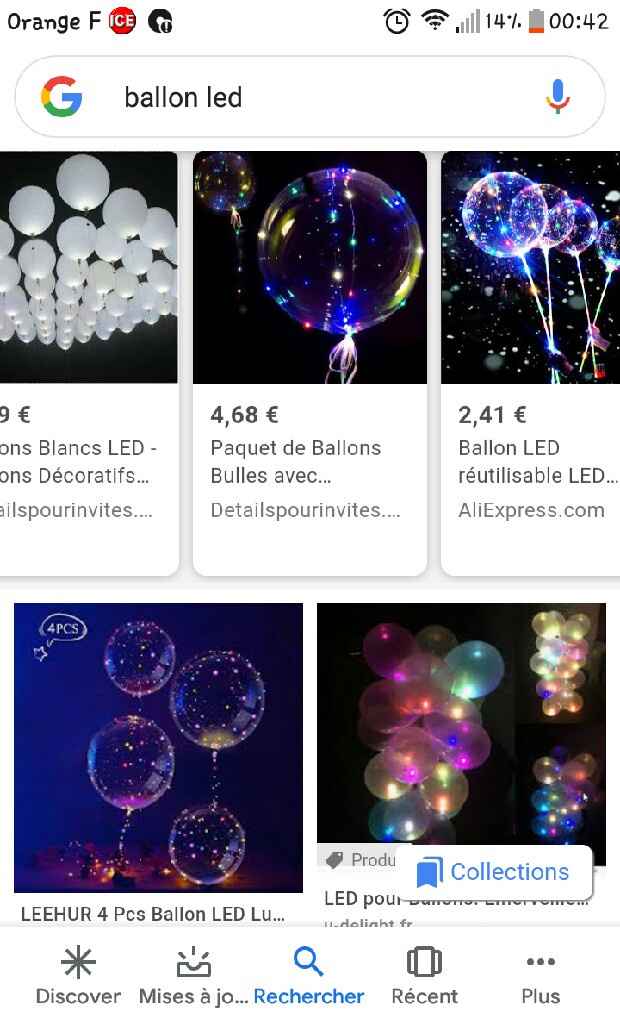Select the Rechercher tab
620x1024 pixels.
pos(309,977)
